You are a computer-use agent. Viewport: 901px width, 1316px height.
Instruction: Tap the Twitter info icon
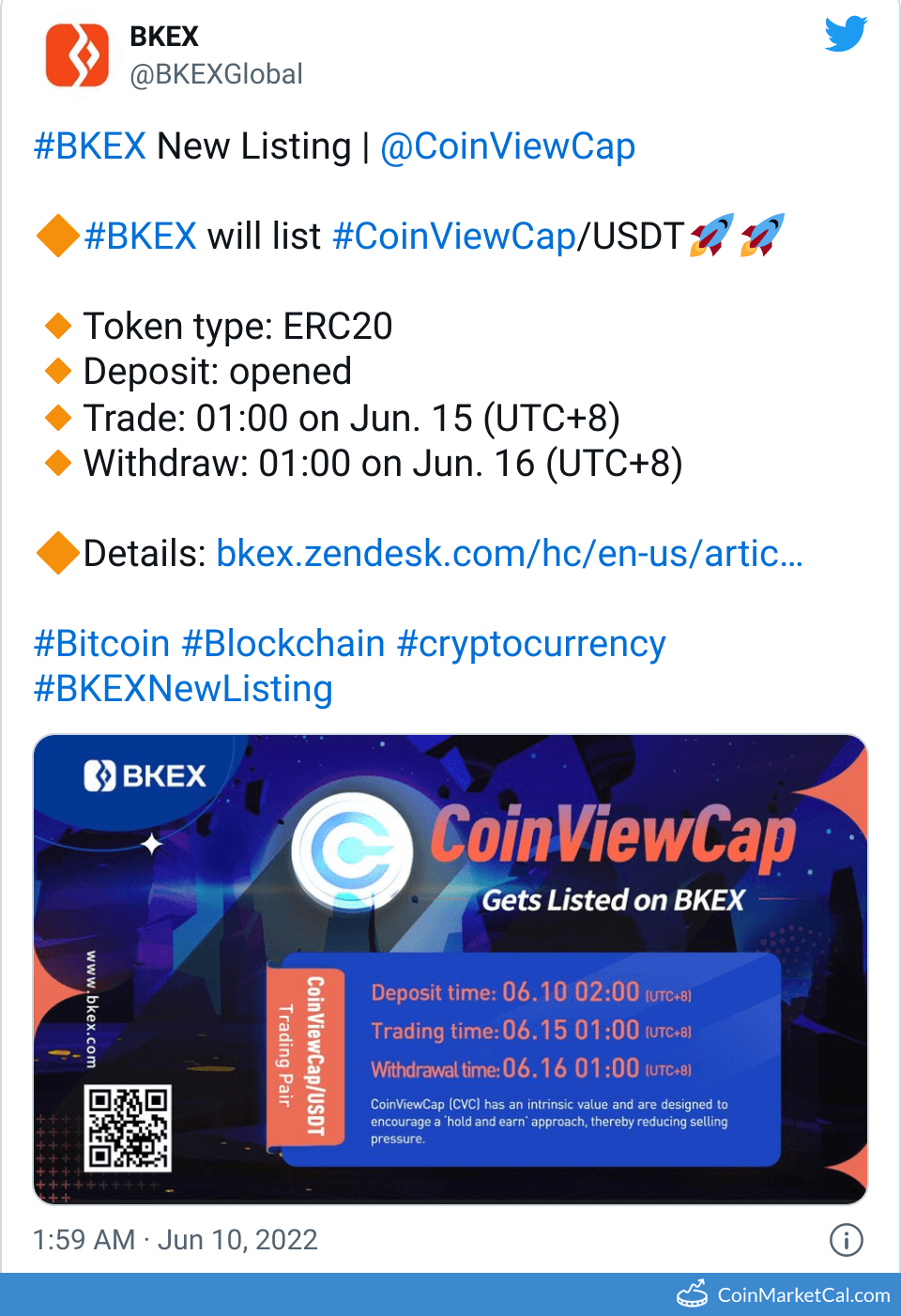click(846, 1240)
